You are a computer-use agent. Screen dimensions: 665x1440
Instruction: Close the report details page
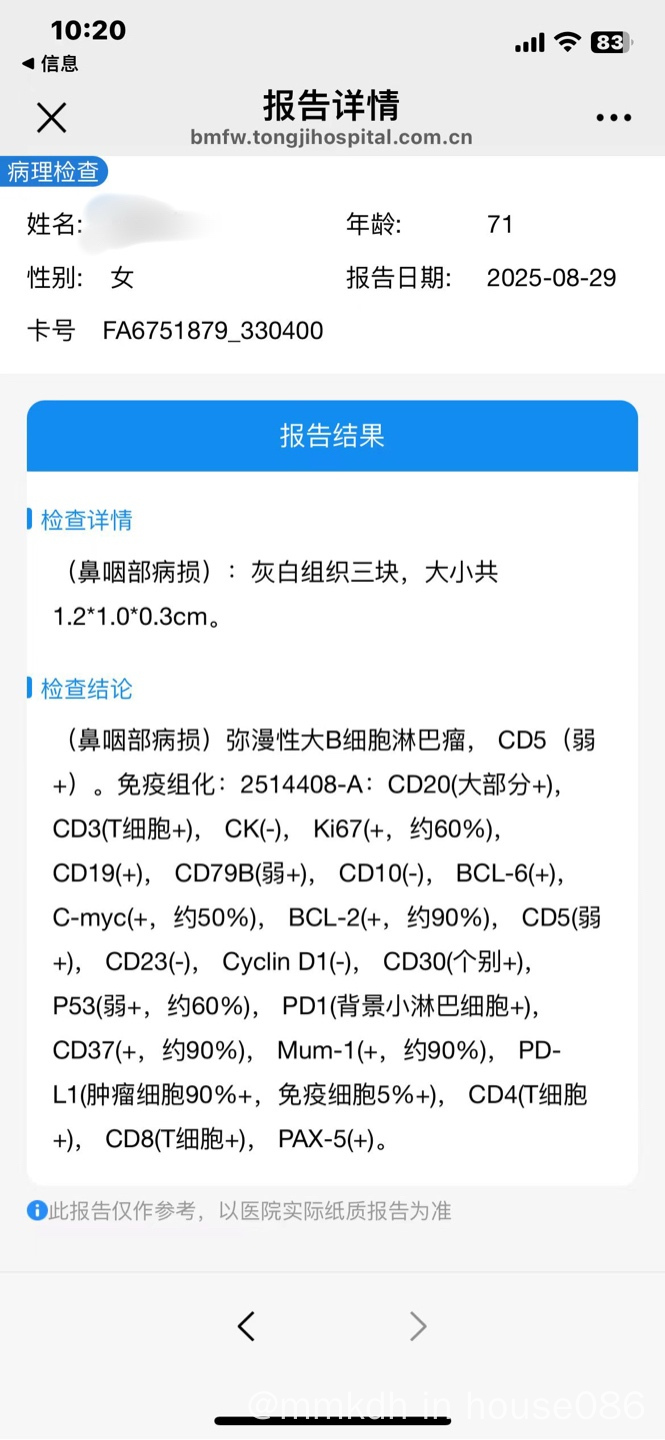51,117
